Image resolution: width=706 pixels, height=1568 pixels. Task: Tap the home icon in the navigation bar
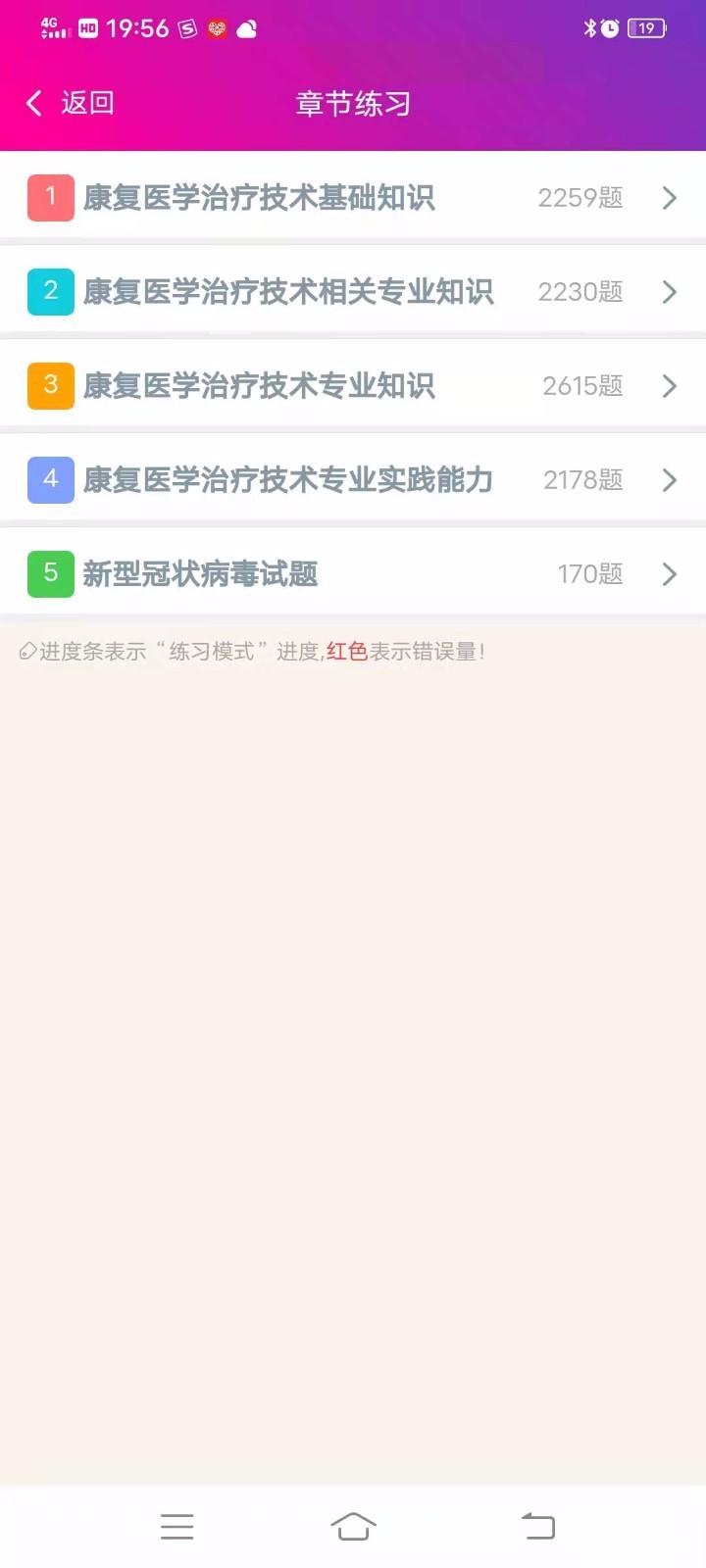tap(353, 1526)
